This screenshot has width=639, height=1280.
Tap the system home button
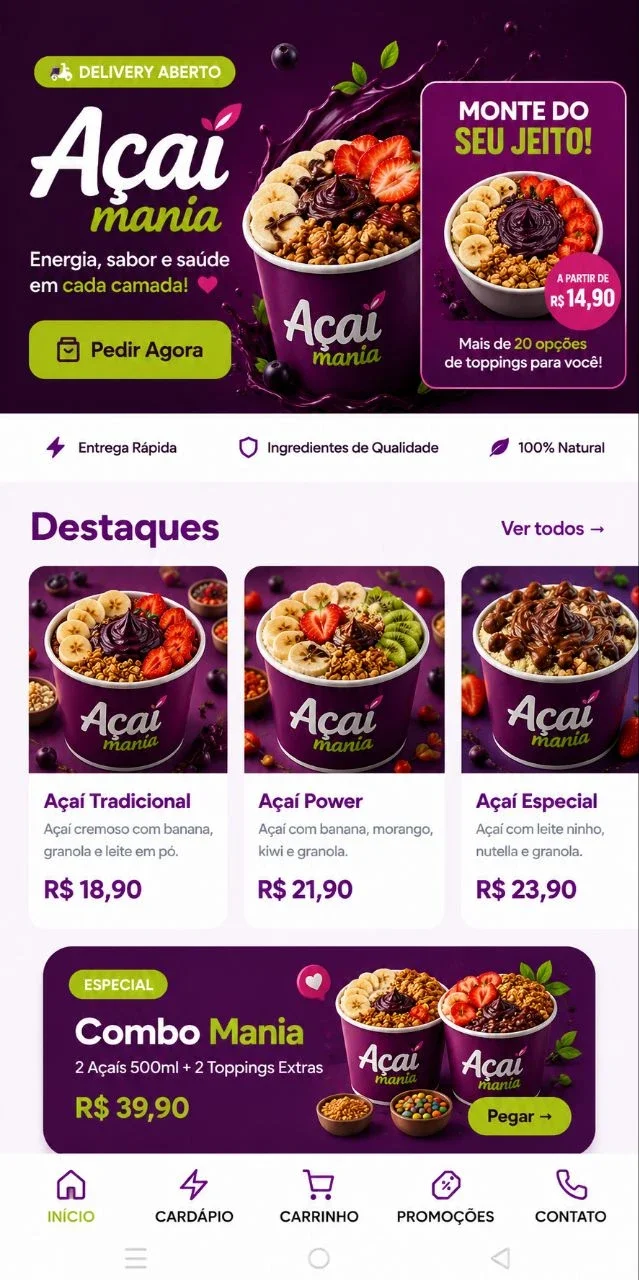(x=319, y=1258)
